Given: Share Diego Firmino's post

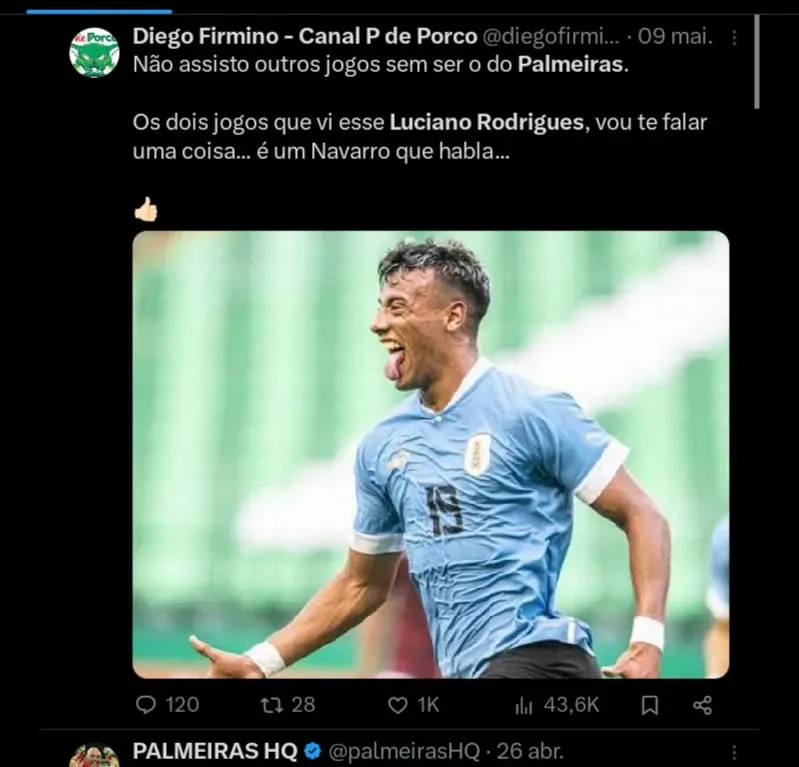Looking at the screenshot, I should 702,705.
